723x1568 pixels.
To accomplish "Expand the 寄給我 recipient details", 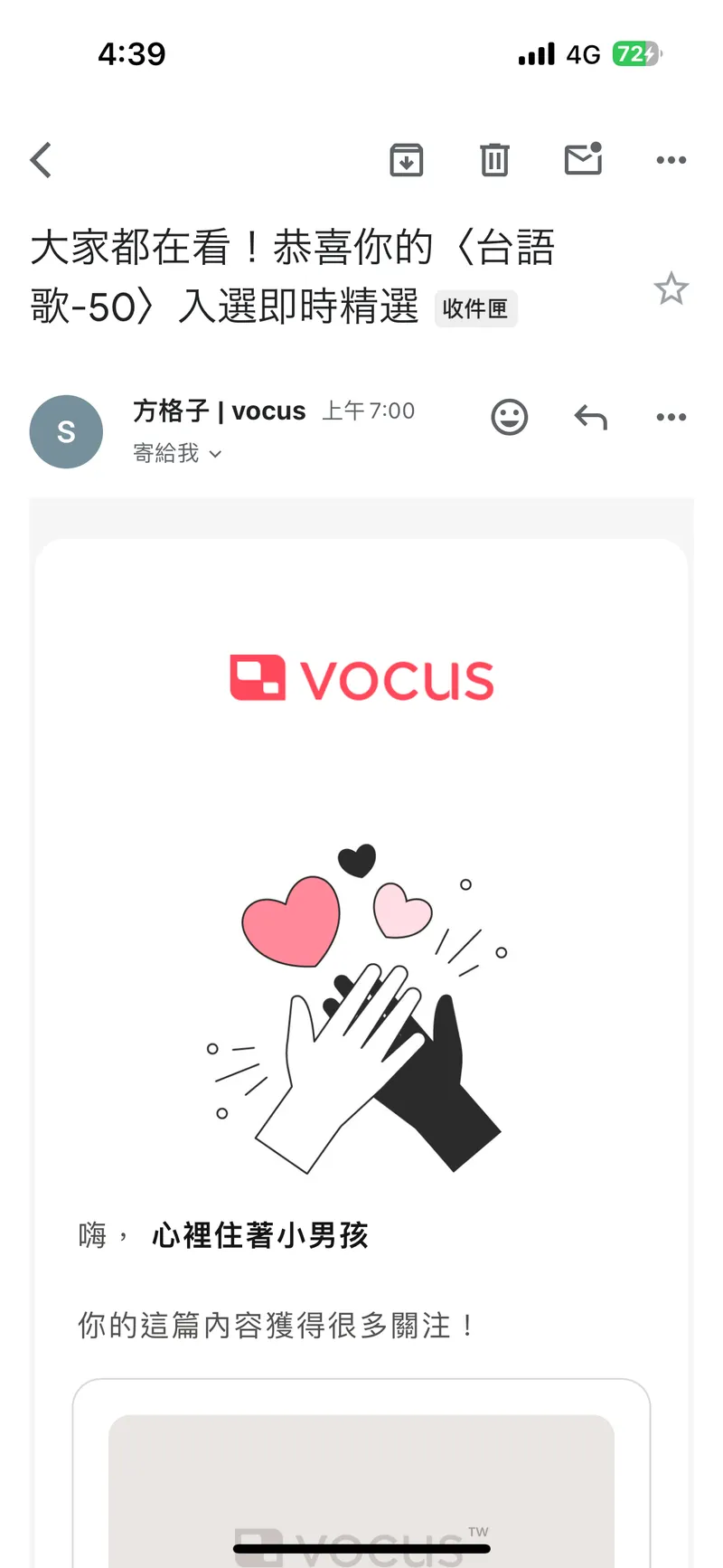I will click(x=177, y=454).
